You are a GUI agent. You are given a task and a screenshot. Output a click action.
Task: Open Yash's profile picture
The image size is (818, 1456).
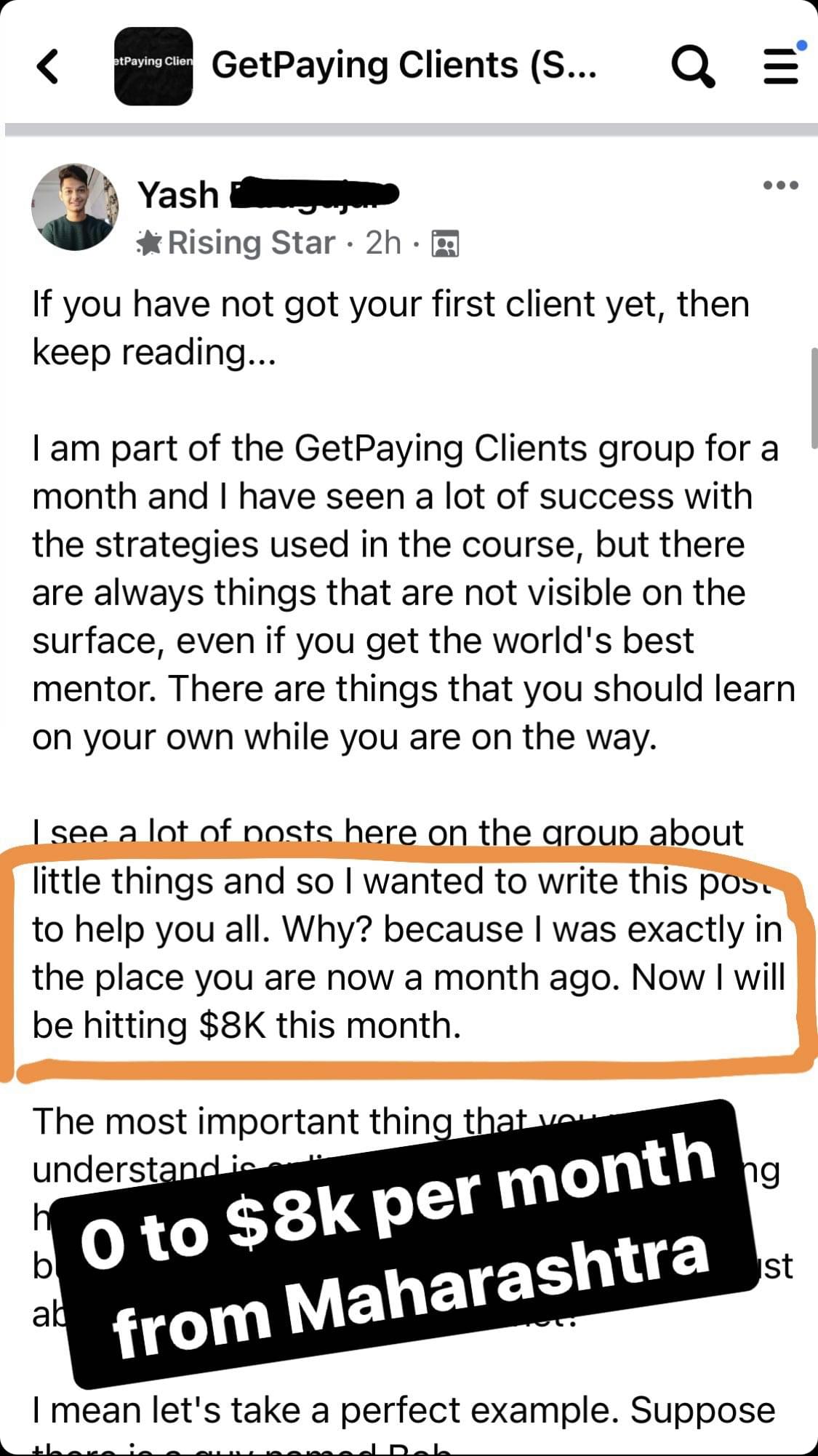pos(75,207)
